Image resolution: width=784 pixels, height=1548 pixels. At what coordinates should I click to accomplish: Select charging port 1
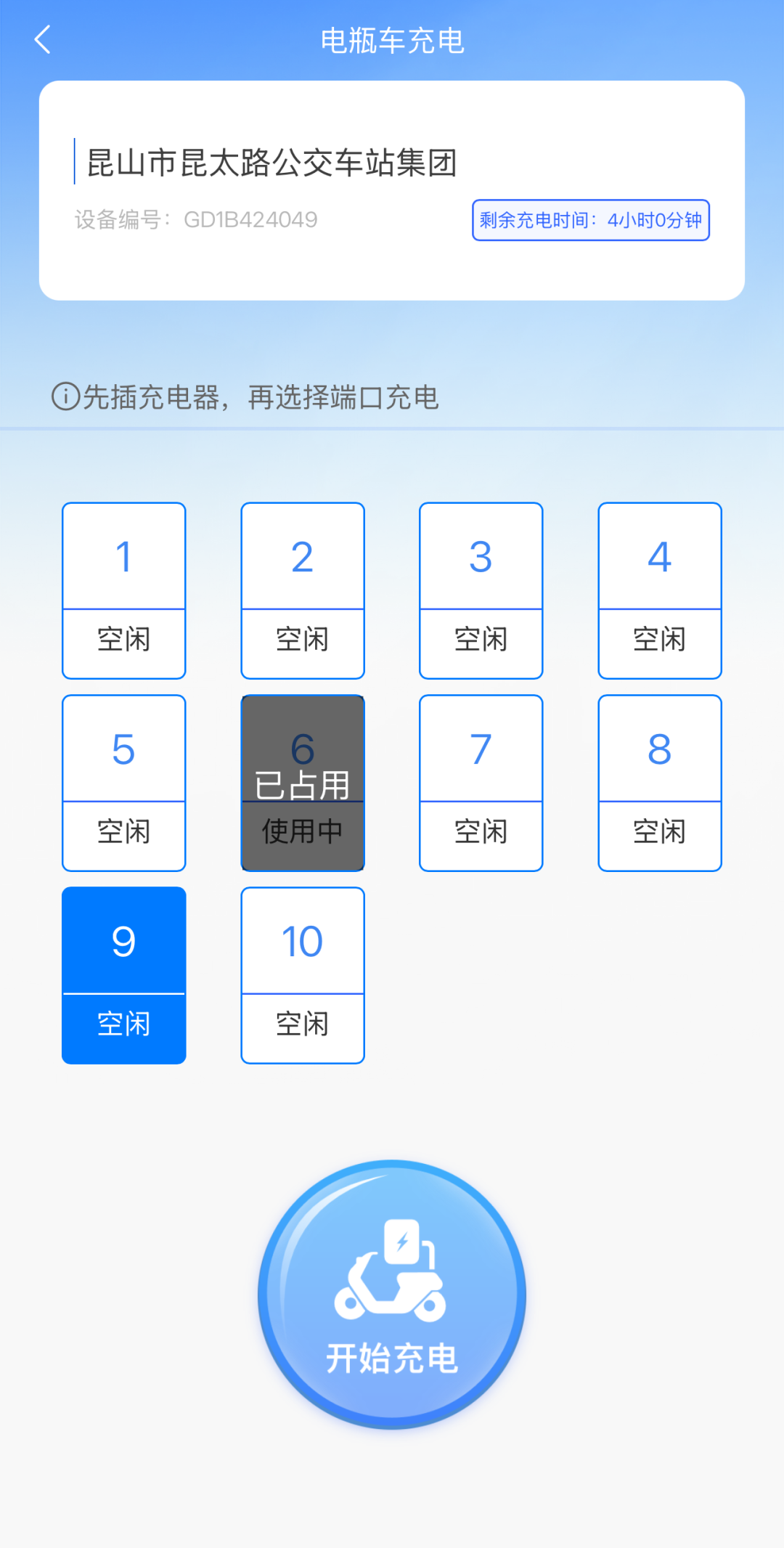tap(124, 590)
